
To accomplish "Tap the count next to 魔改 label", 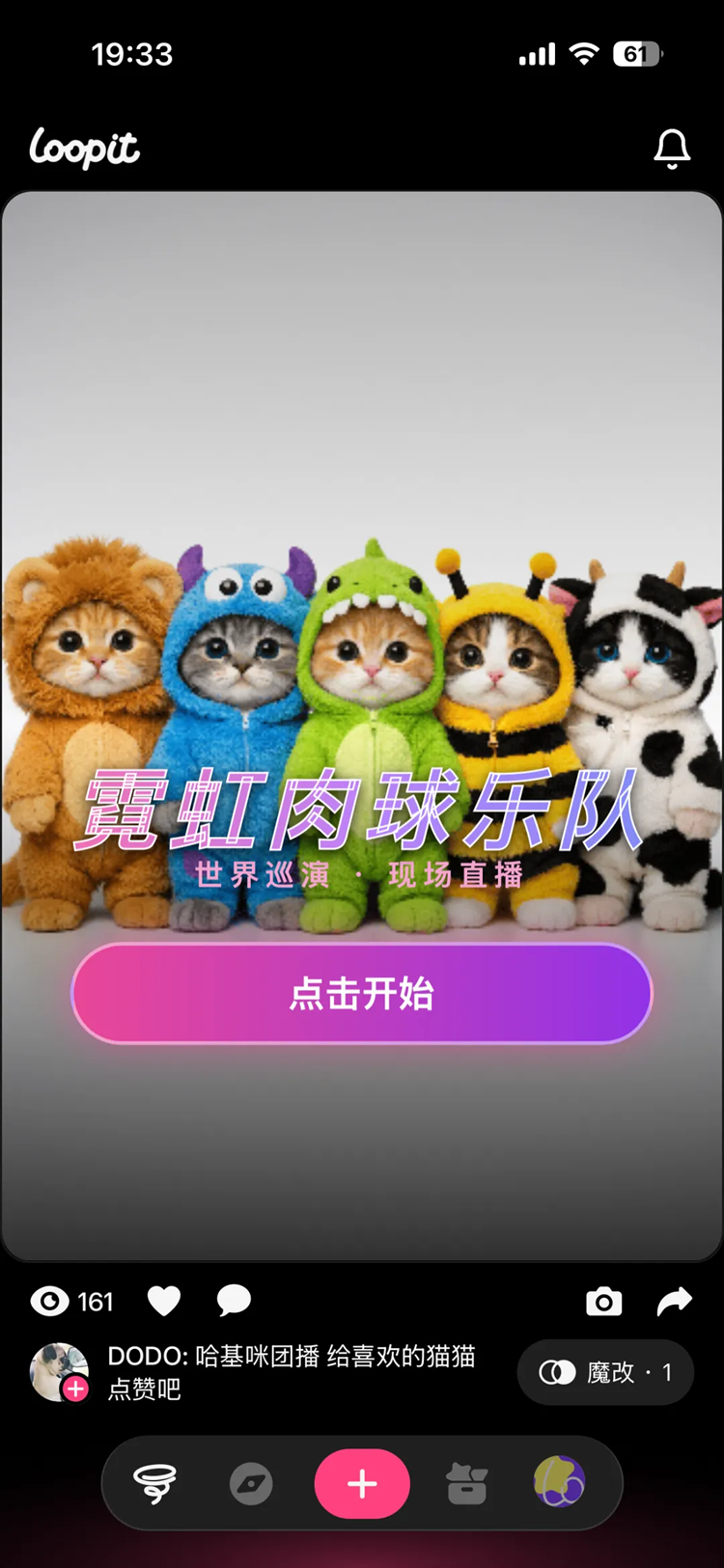I will coord(669,1372).
